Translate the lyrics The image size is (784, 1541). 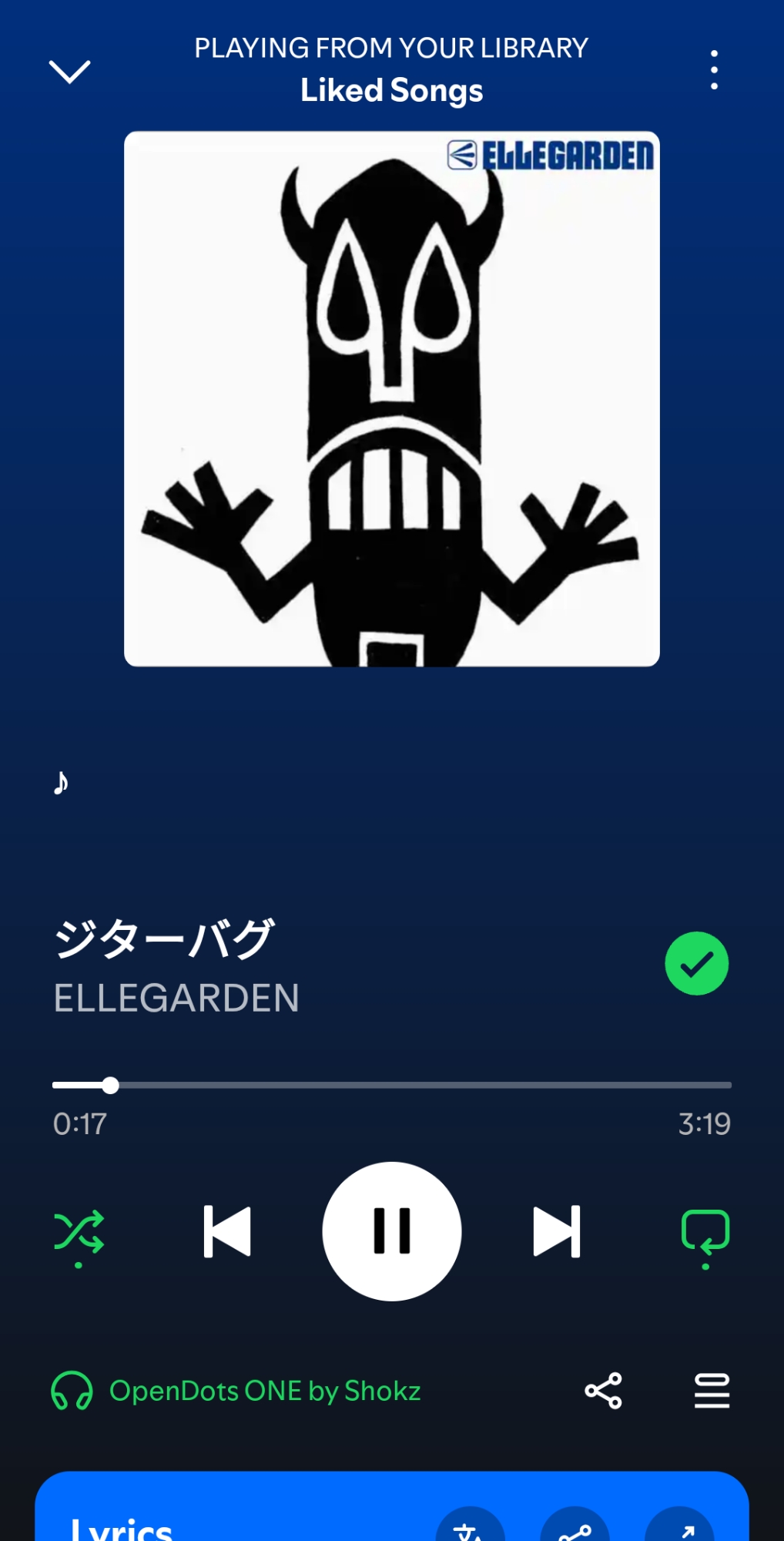(x=470, y=1526)
